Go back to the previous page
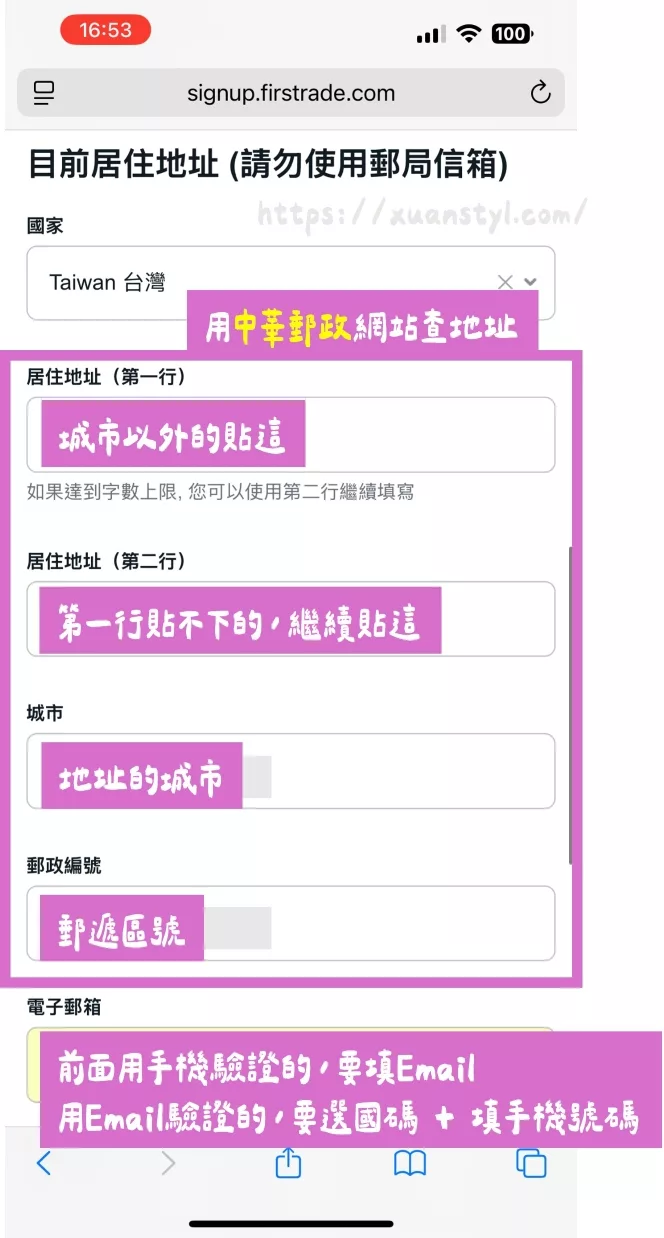 (x=43, y=1162)
